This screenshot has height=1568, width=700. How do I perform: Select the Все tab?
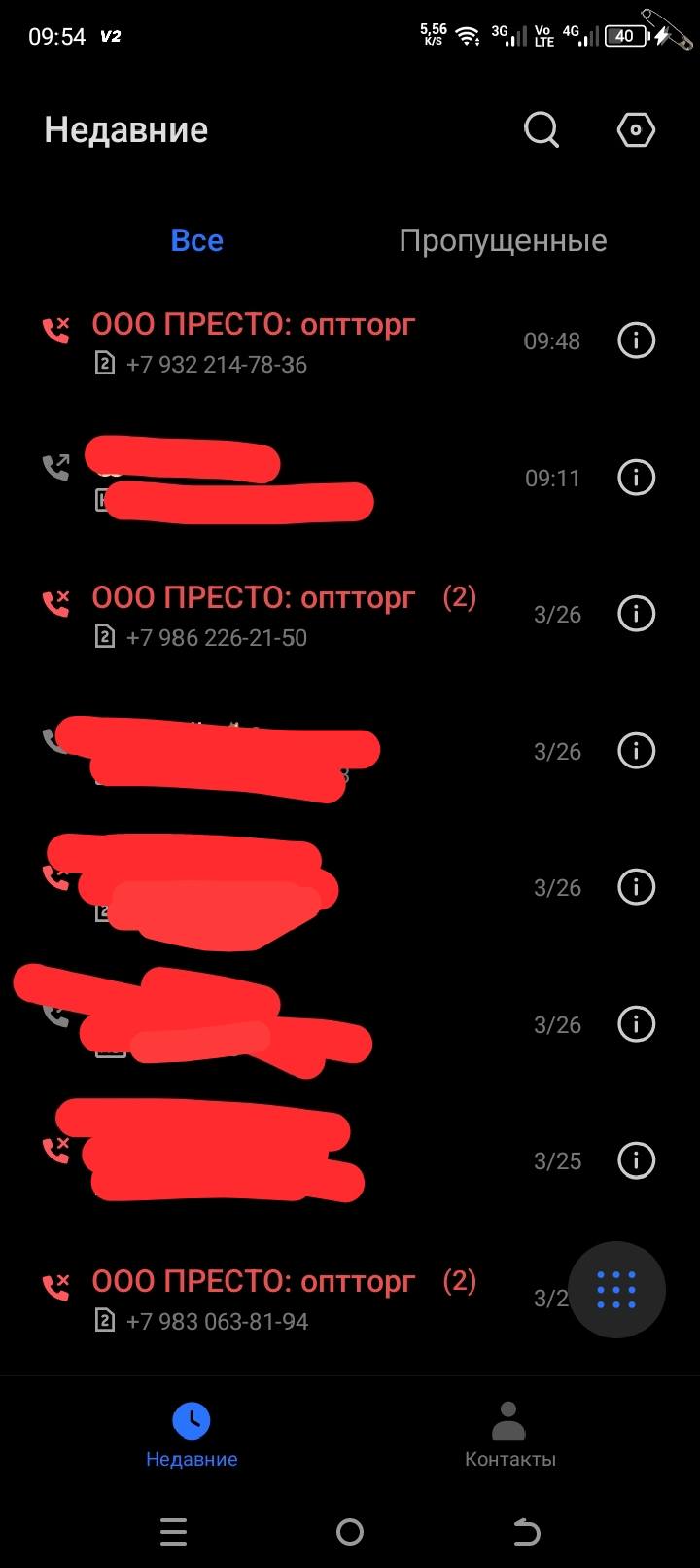coord(196,240)
